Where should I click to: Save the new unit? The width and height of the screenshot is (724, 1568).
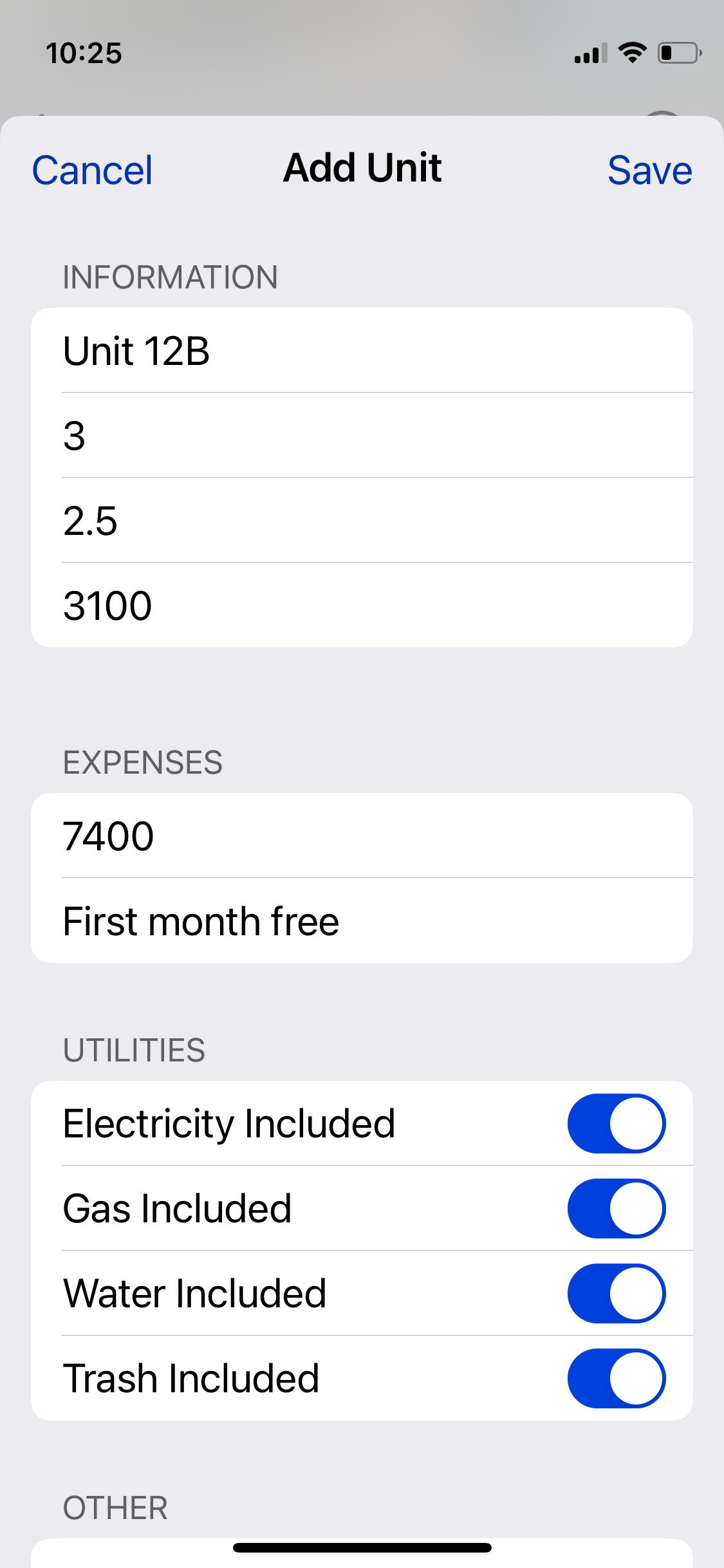point(649,171)
